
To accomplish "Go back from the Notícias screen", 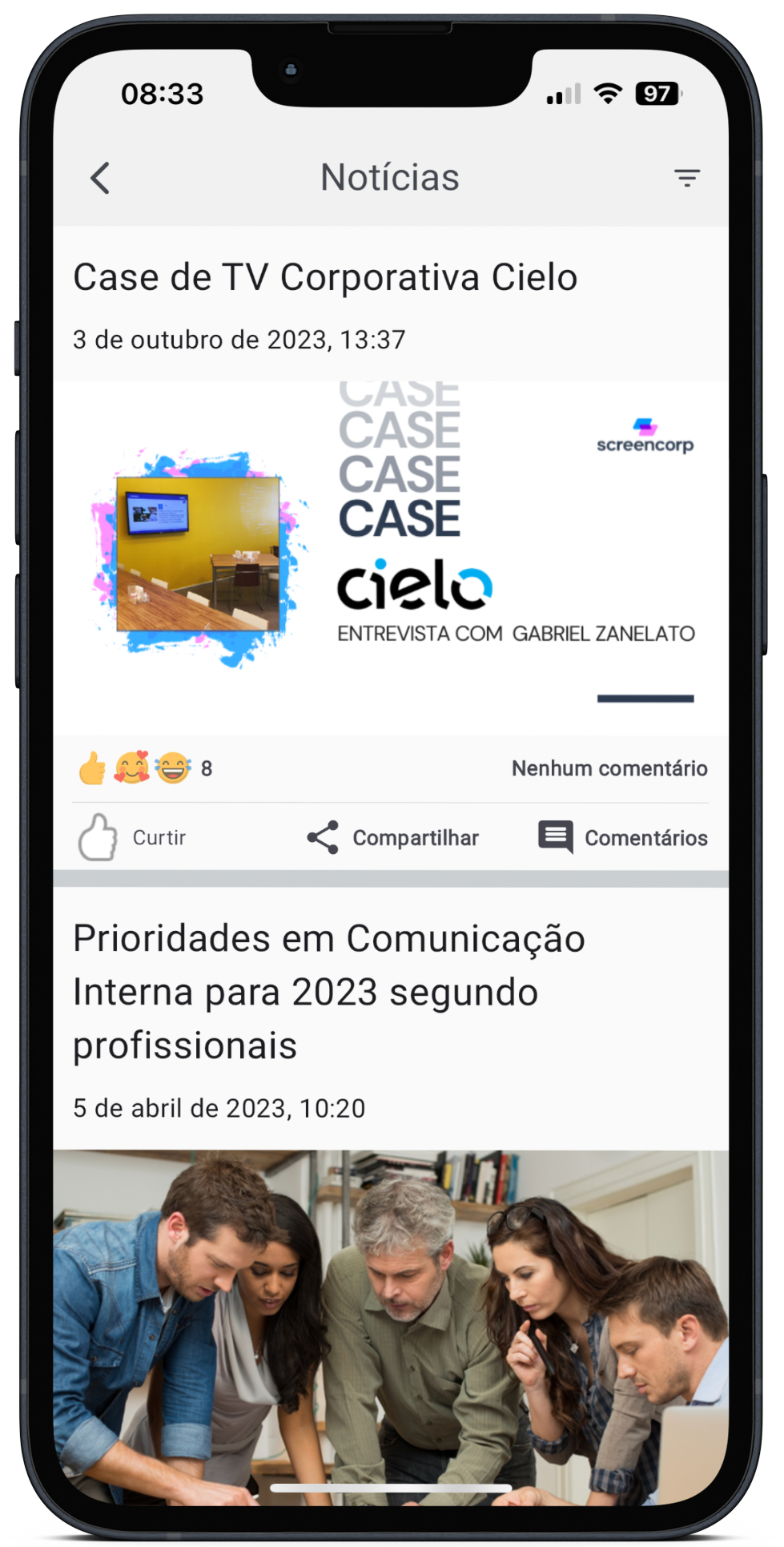I will point(100,178).
